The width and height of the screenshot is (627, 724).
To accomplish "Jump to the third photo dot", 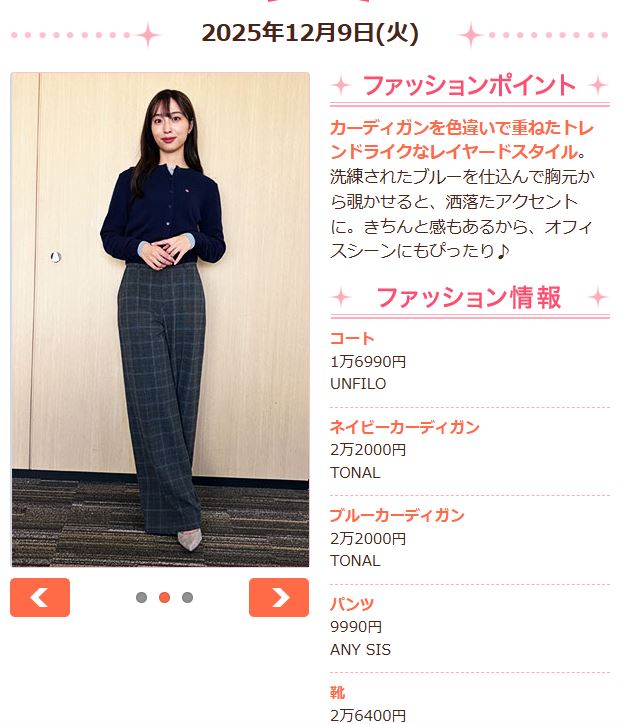I will click(x=187, y=597).
